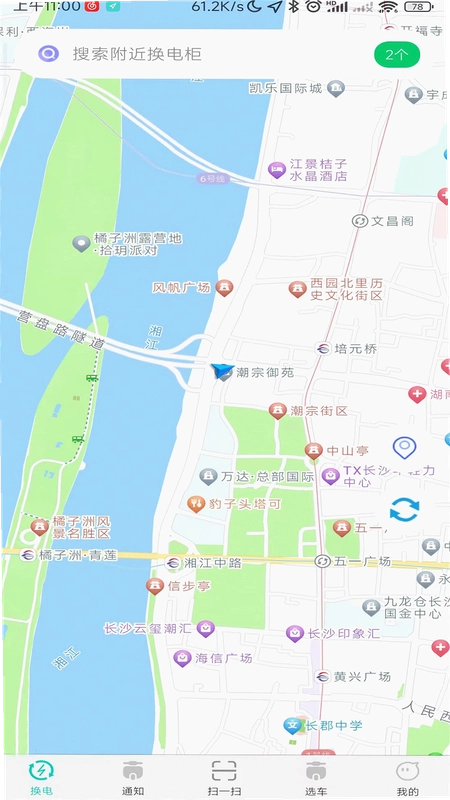The height and width of the screenshot is (800, 450).
Task: Tap the green 2个 cabinet count button
Action: pyautogui.click(x=397, y=55)
